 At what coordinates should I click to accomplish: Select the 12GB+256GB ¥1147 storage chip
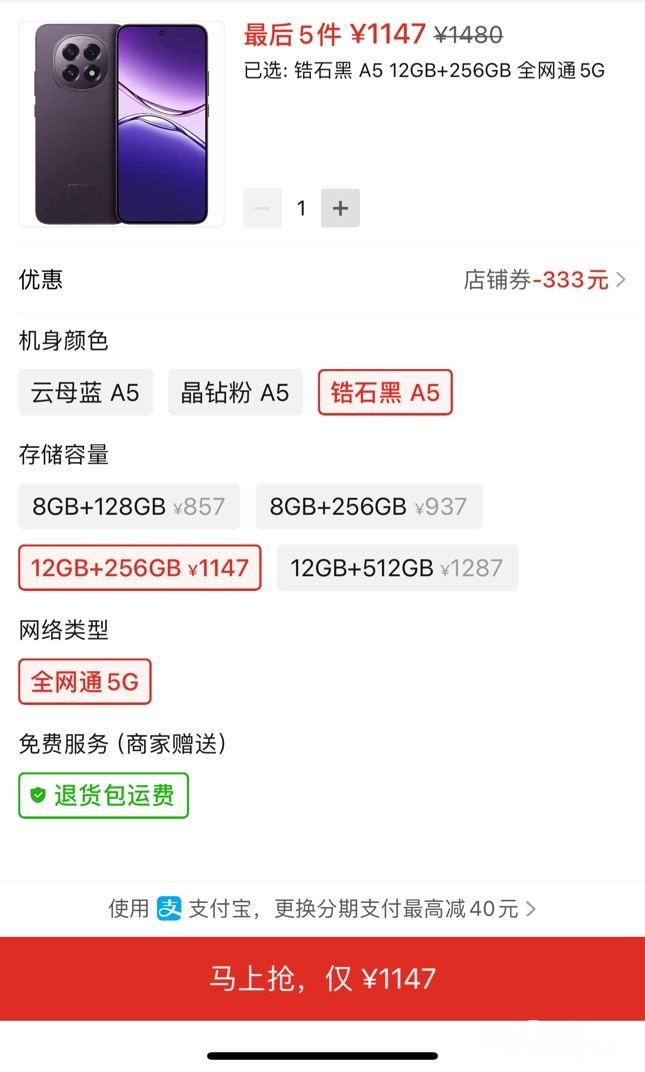(x=140, y=568)
